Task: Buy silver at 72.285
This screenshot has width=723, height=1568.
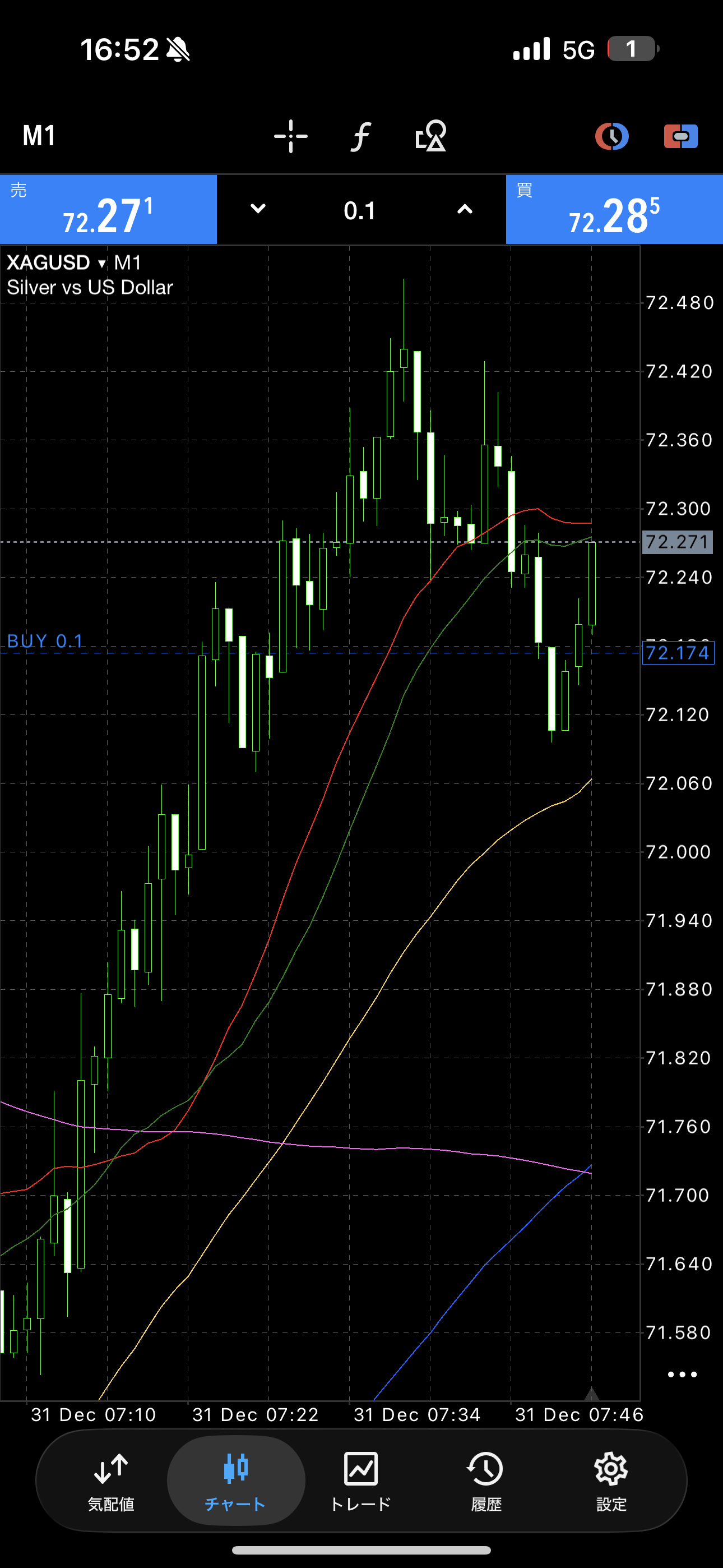Action: pyautogui.click(x=614, y=210)
